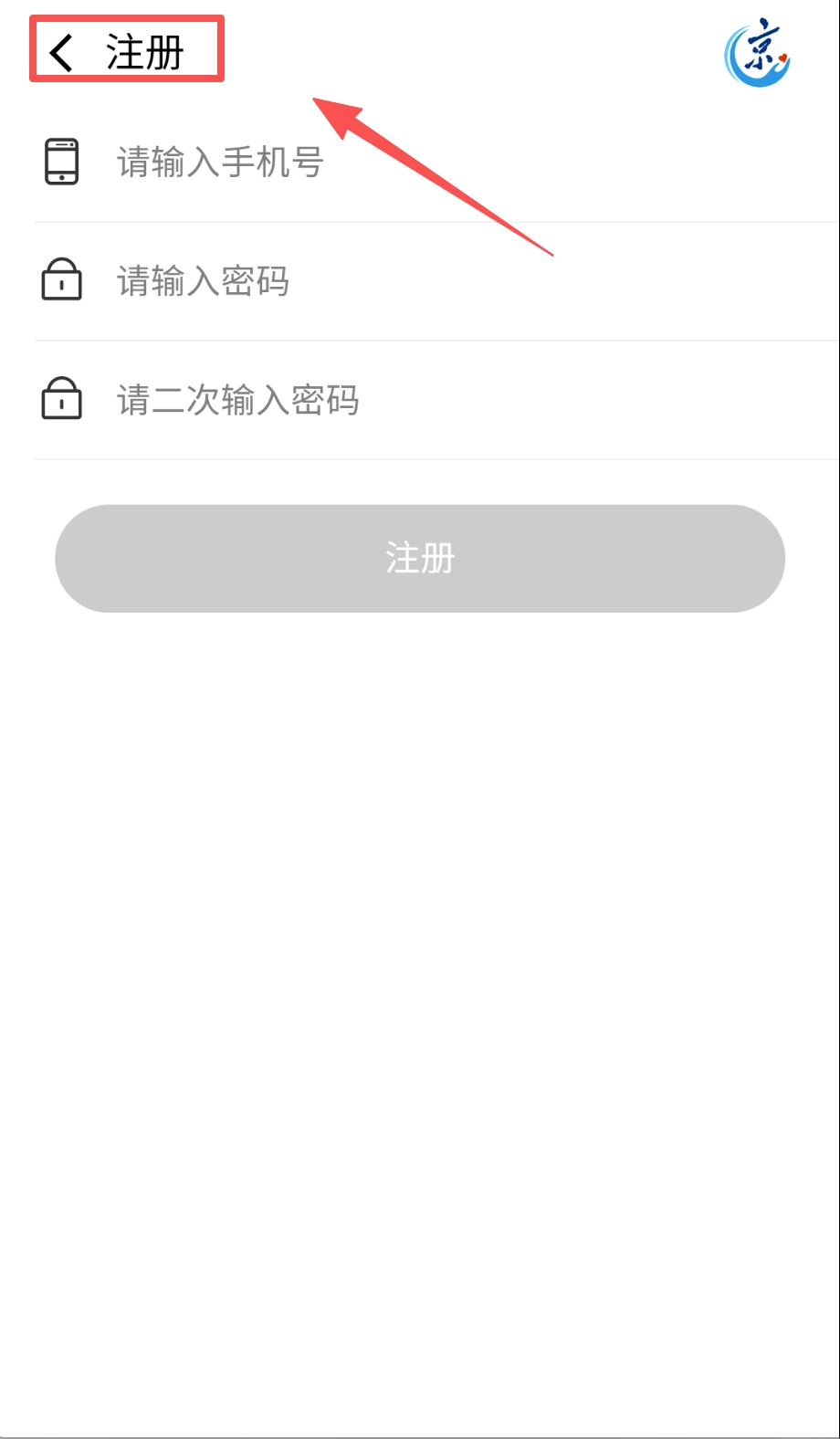840x1439 pixels.
Task: Go back using the arrow beside 注册
Action: tap(61, 53)
